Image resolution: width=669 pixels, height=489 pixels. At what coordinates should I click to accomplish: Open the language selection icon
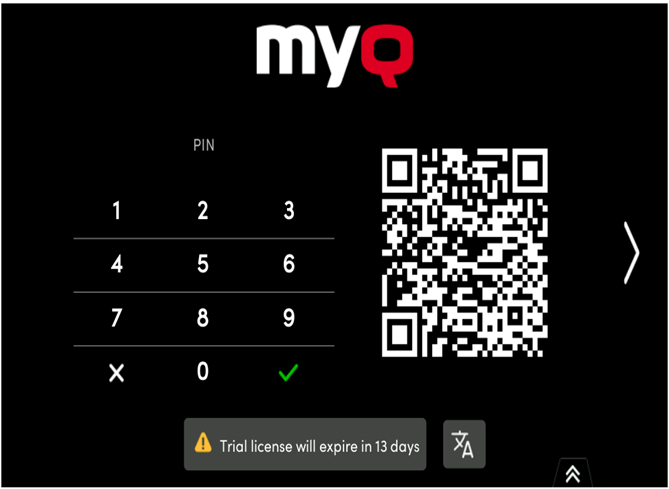coord(464,444)
